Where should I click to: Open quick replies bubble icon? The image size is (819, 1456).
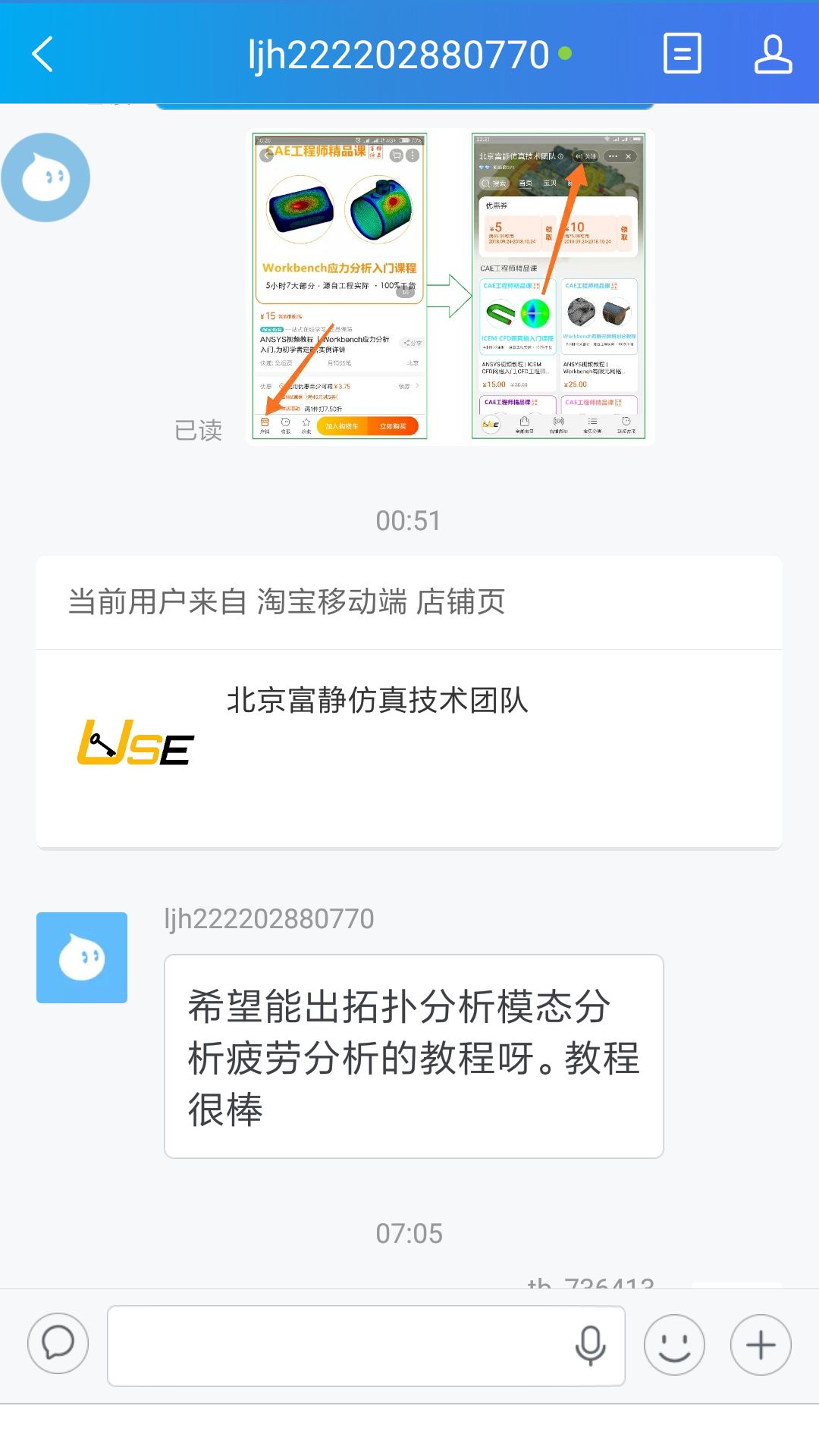pyautogui.click(x=58, y=1344)
